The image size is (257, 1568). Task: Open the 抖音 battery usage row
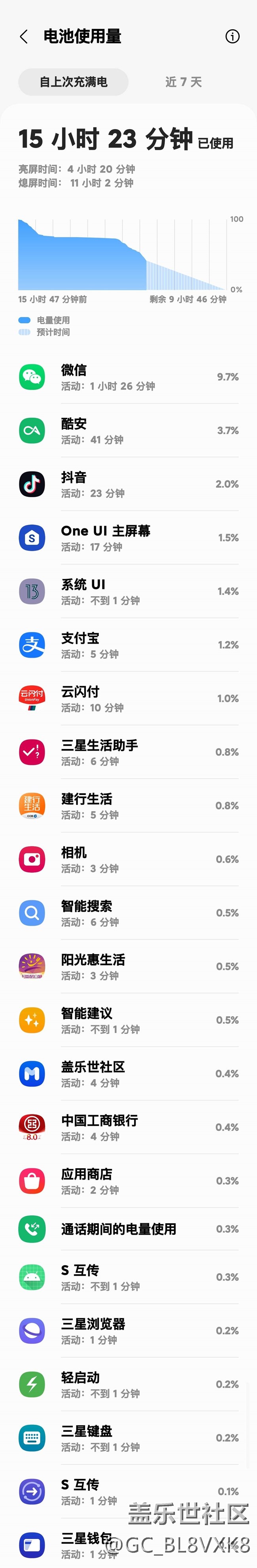coord(128,485)
